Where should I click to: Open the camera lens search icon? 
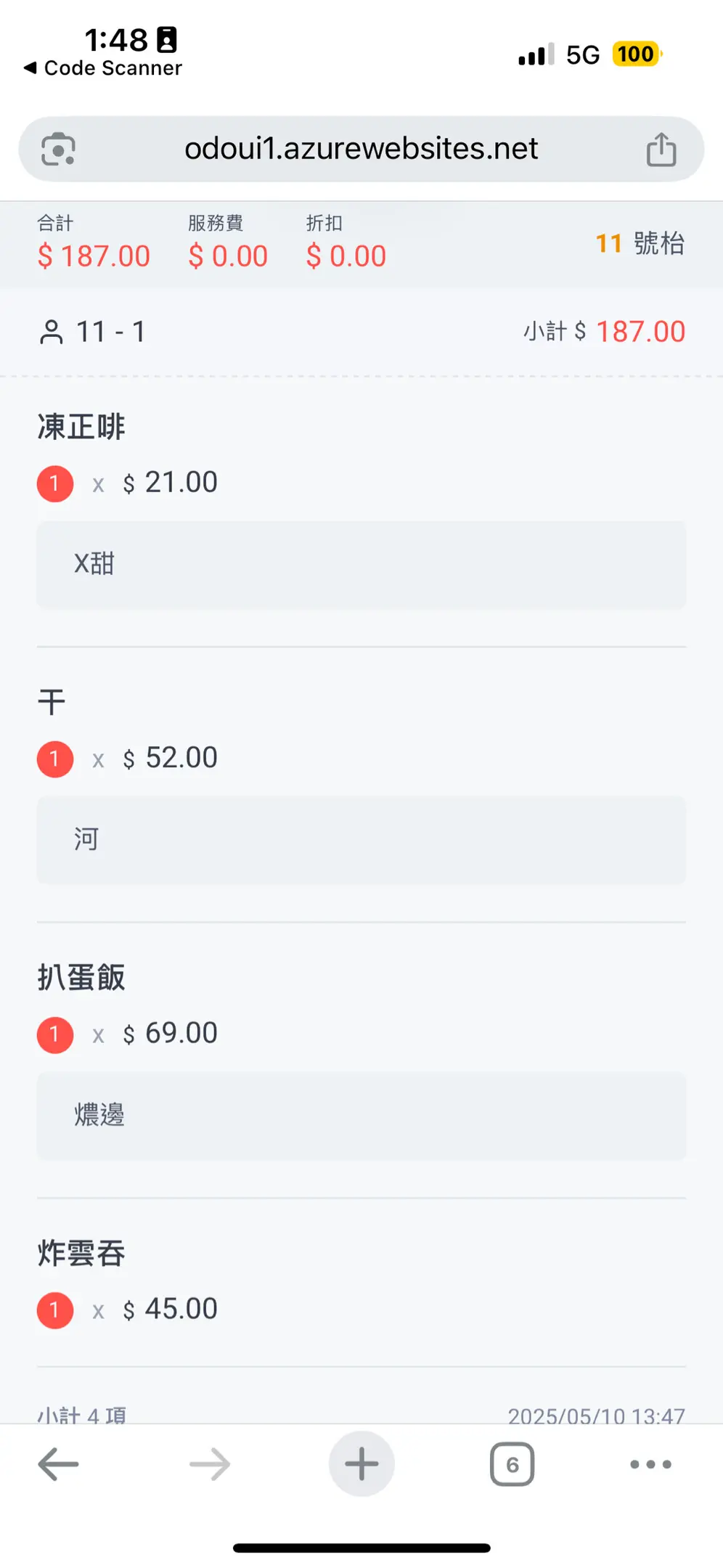(x=58, y=150)
